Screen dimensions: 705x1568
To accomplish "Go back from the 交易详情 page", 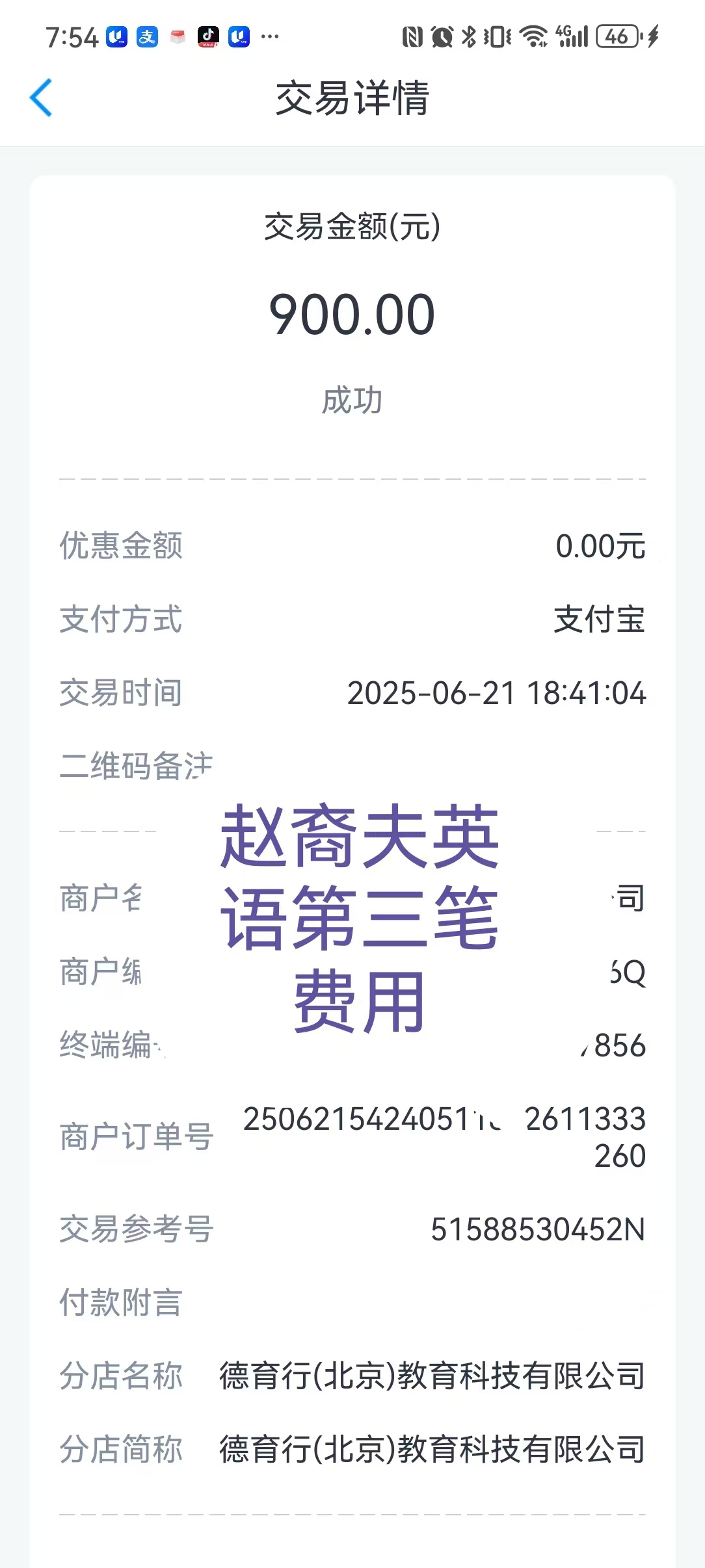I will click(x=41, y=98).
